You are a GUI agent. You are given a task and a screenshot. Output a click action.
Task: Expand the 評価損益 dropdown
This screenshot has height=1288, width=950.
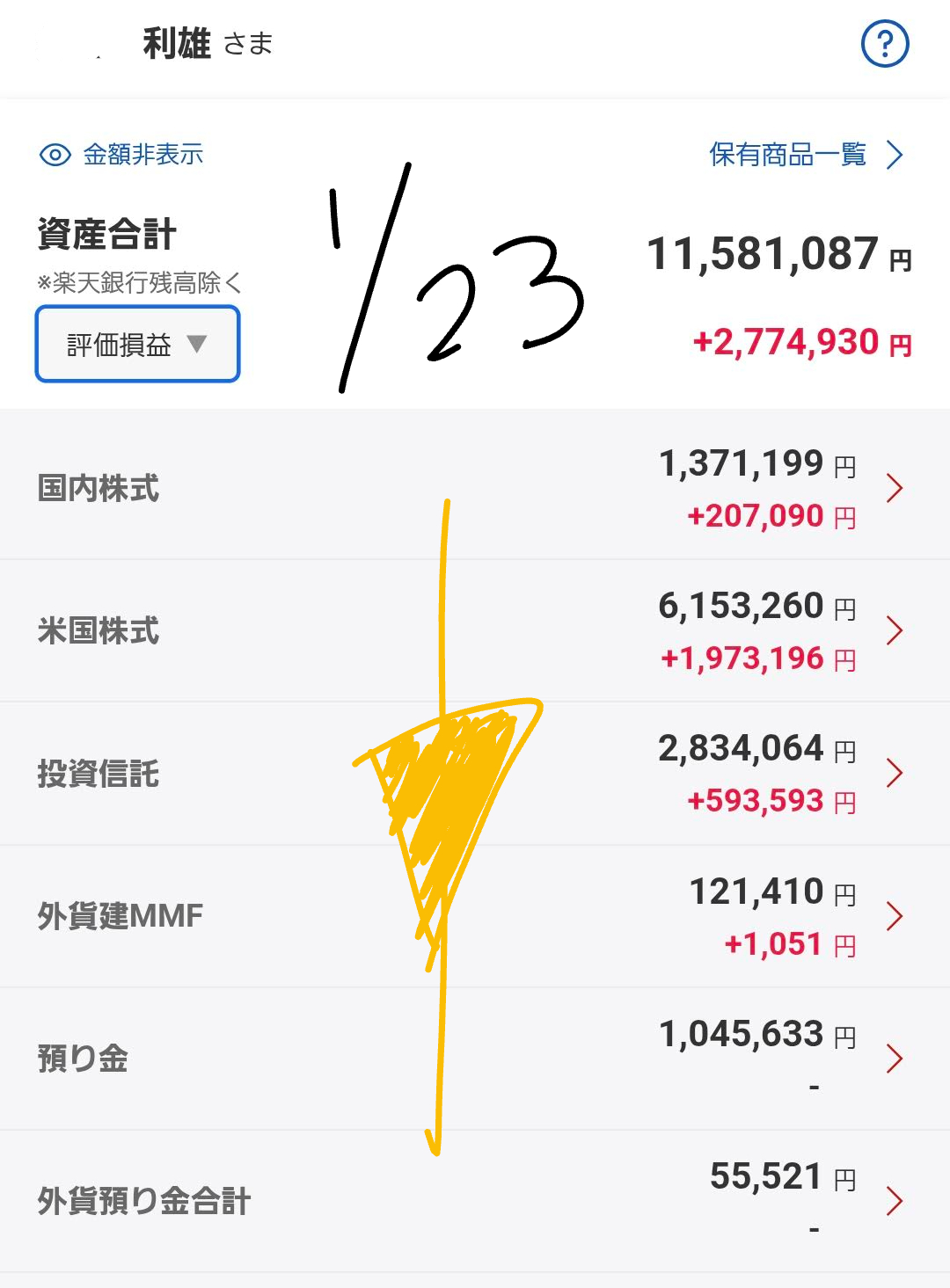click(137, 345)
